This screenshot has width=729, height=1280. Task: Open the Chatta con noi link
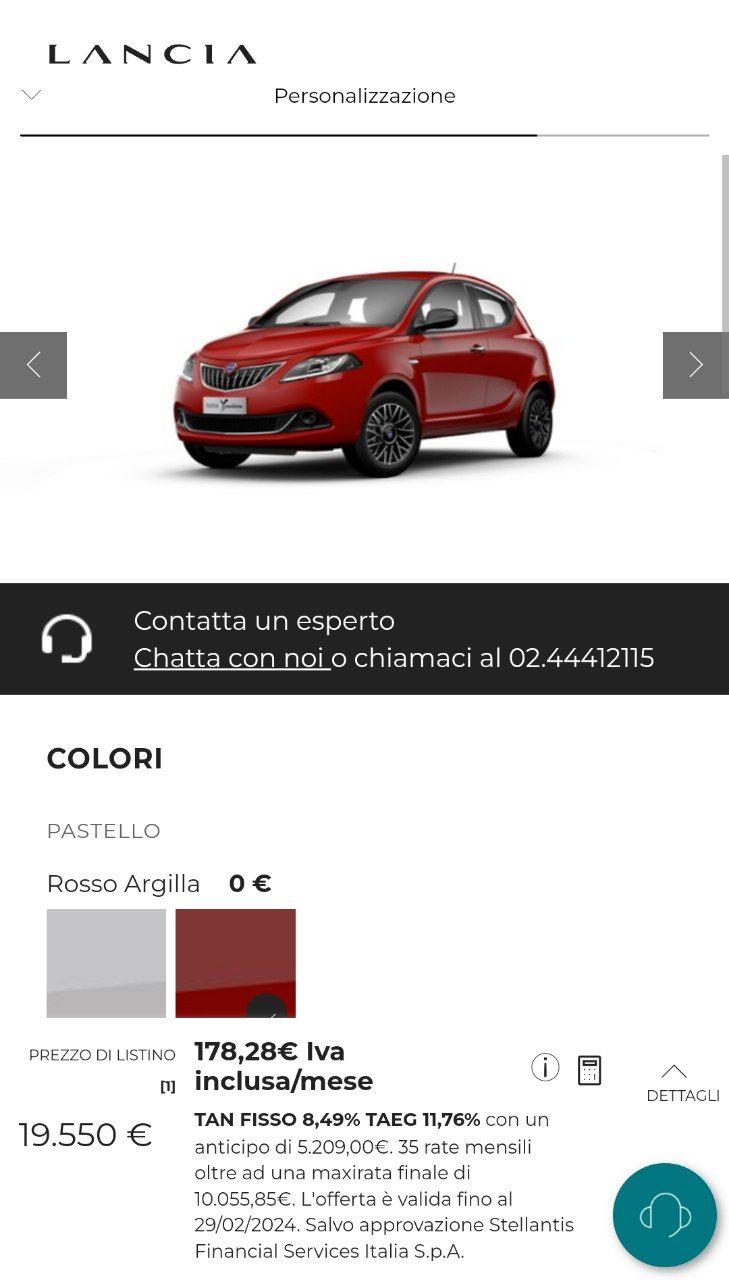[x=232, y=658]
